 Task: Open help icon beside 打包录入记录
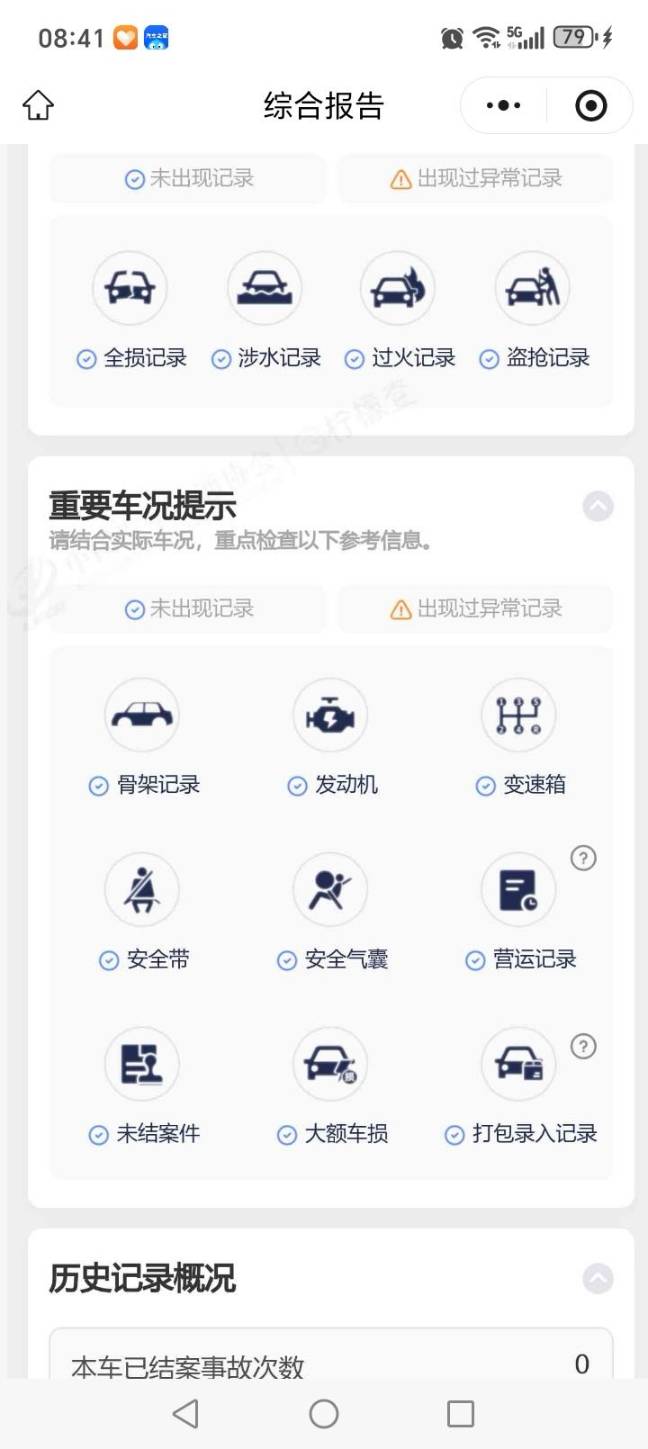pyautogui.click(x=583, y=1046)
